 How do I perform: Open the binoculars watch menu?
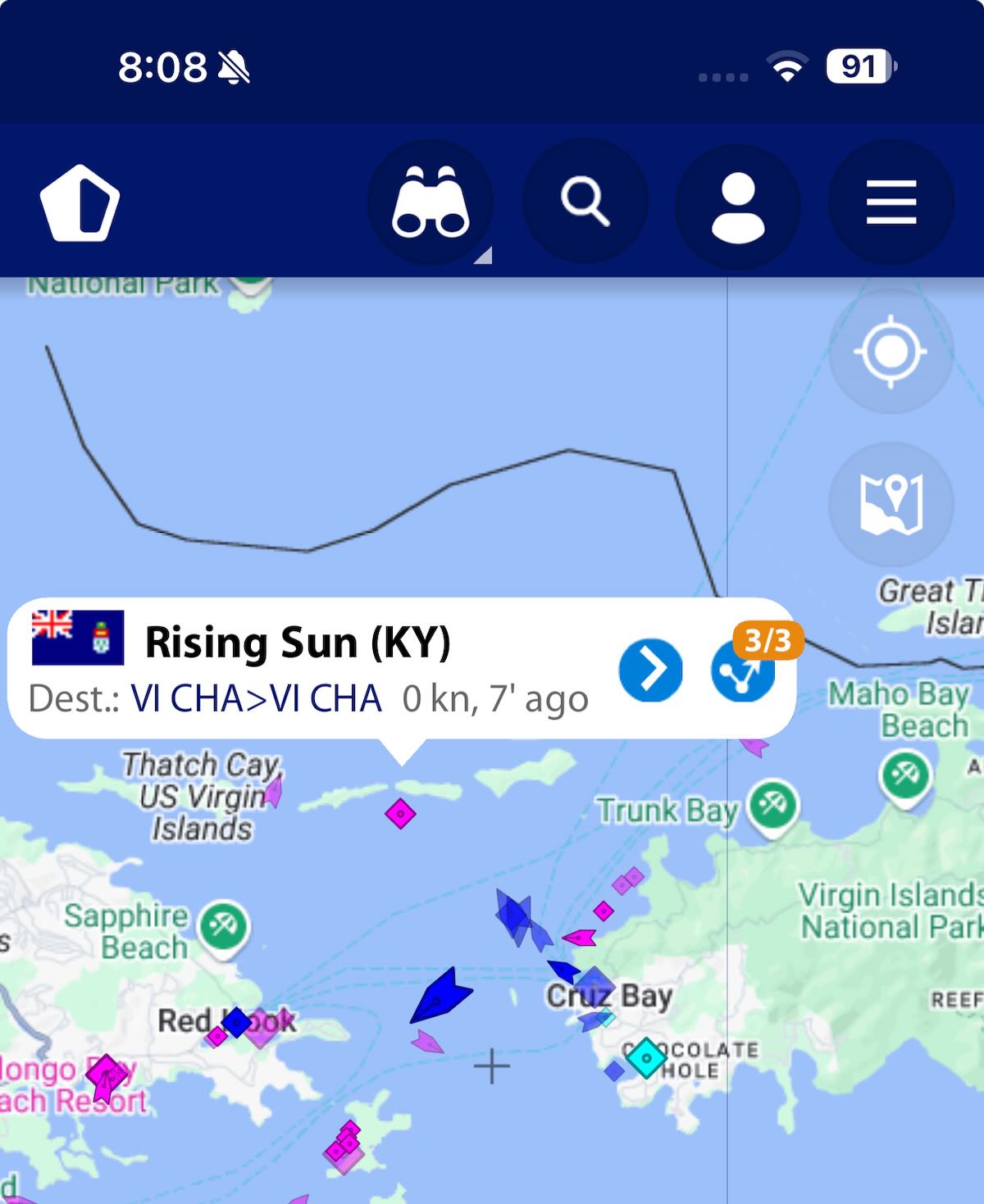tap(430, 202)
